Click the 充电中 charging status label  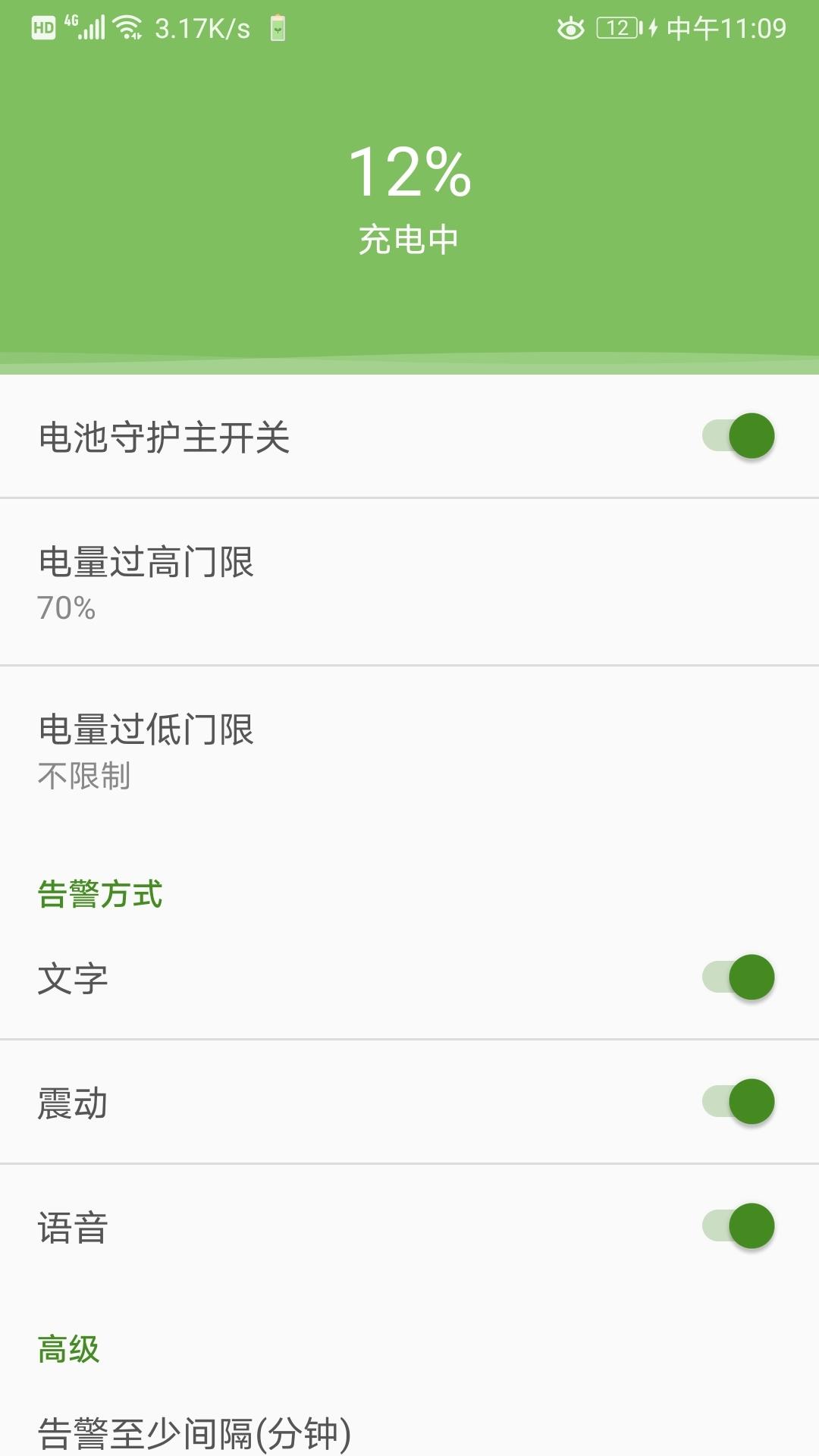pos(409,237)
